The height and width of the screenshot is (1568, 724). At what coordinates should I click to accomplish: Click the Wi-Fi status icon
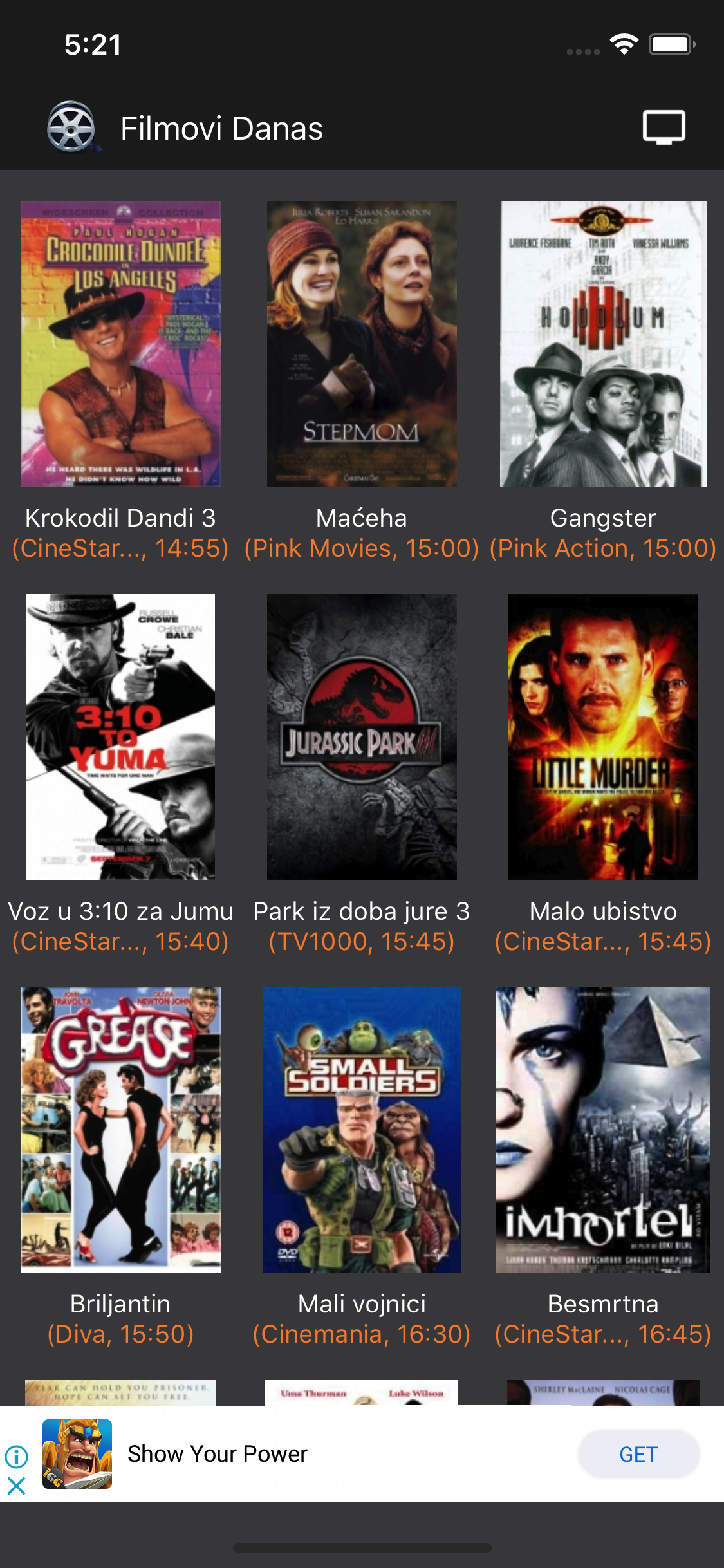coord(623,44)
